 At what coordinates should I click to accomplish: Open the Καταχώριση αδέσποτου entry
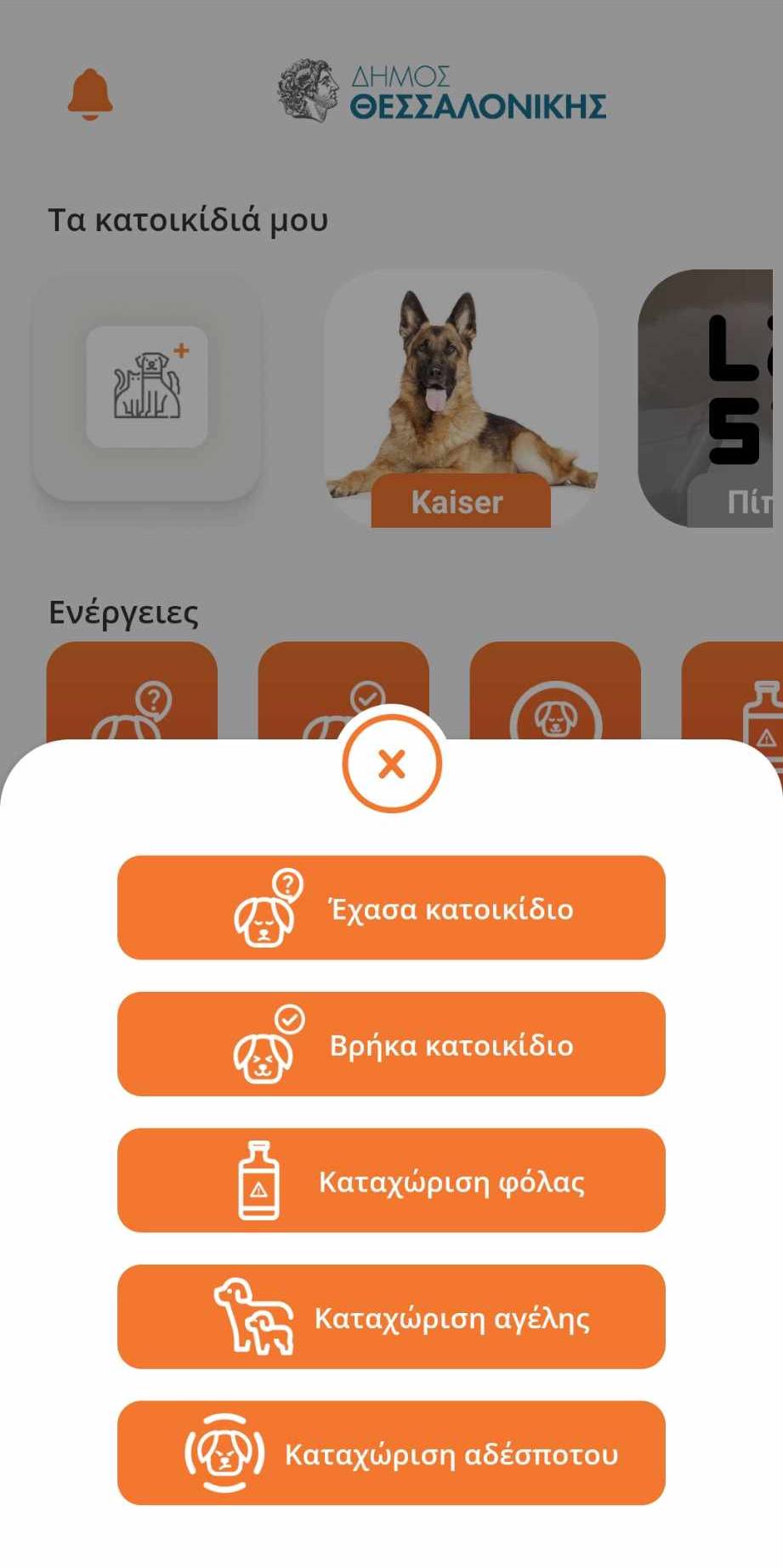point(391,1452)
